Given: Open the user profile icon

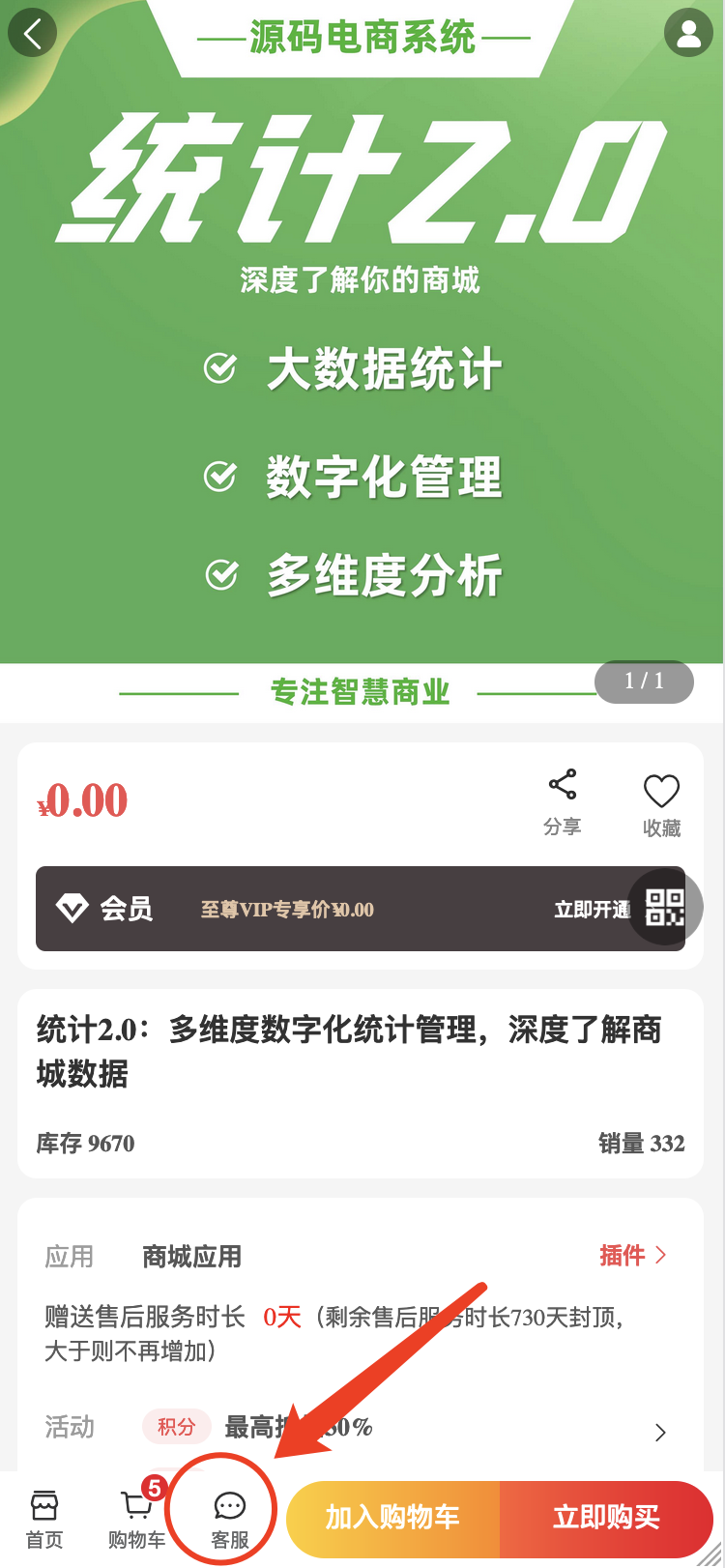Looking at the screenshot, I should point(688,34).
